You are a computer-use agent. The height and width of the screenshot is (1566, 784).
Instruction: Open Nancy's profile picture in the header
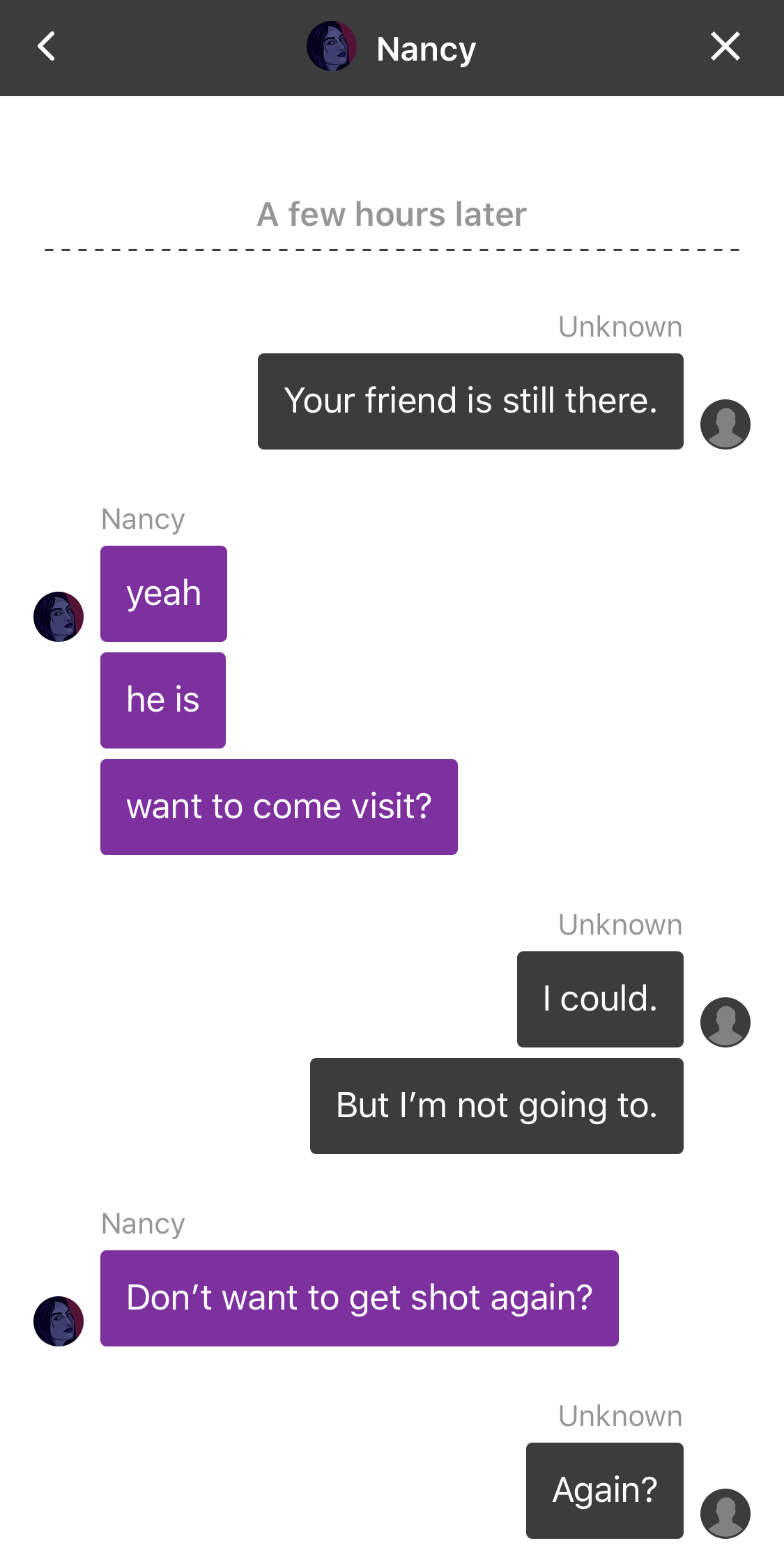click(x=332, y=47)
